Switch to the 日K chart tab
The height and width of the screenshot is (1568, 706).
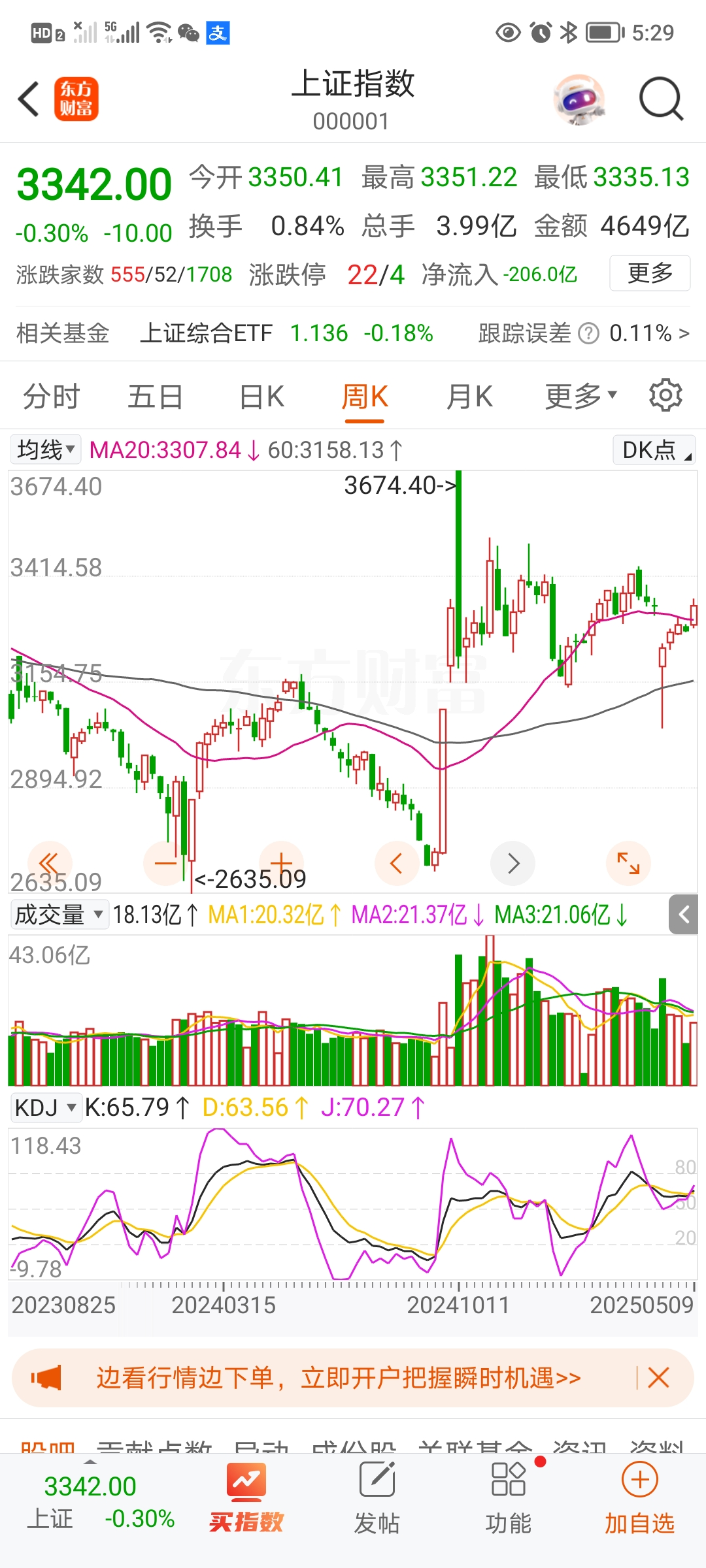(261, 397)
